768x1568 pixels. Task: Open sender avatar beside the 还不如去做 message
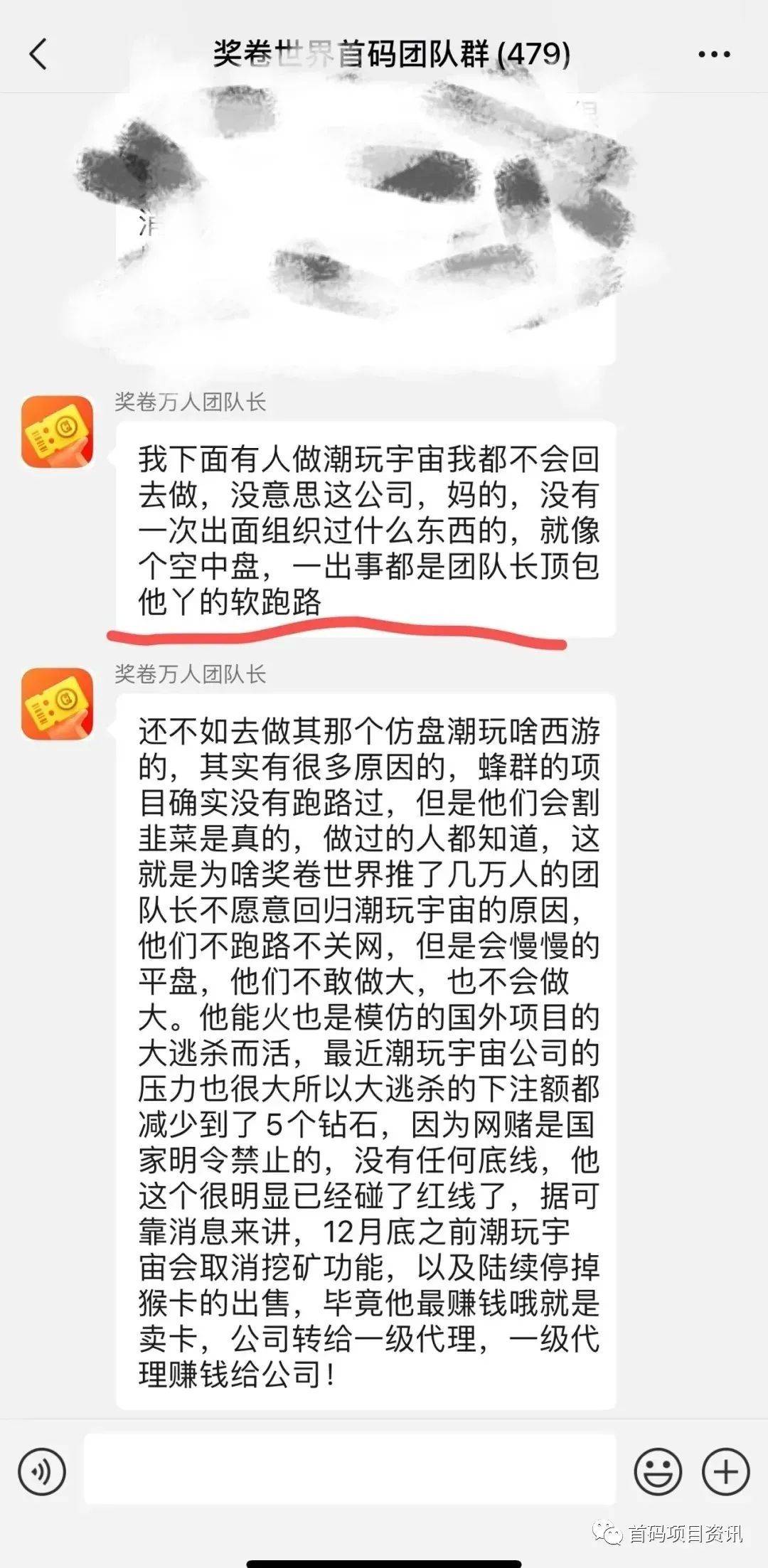tap(58, 703)
